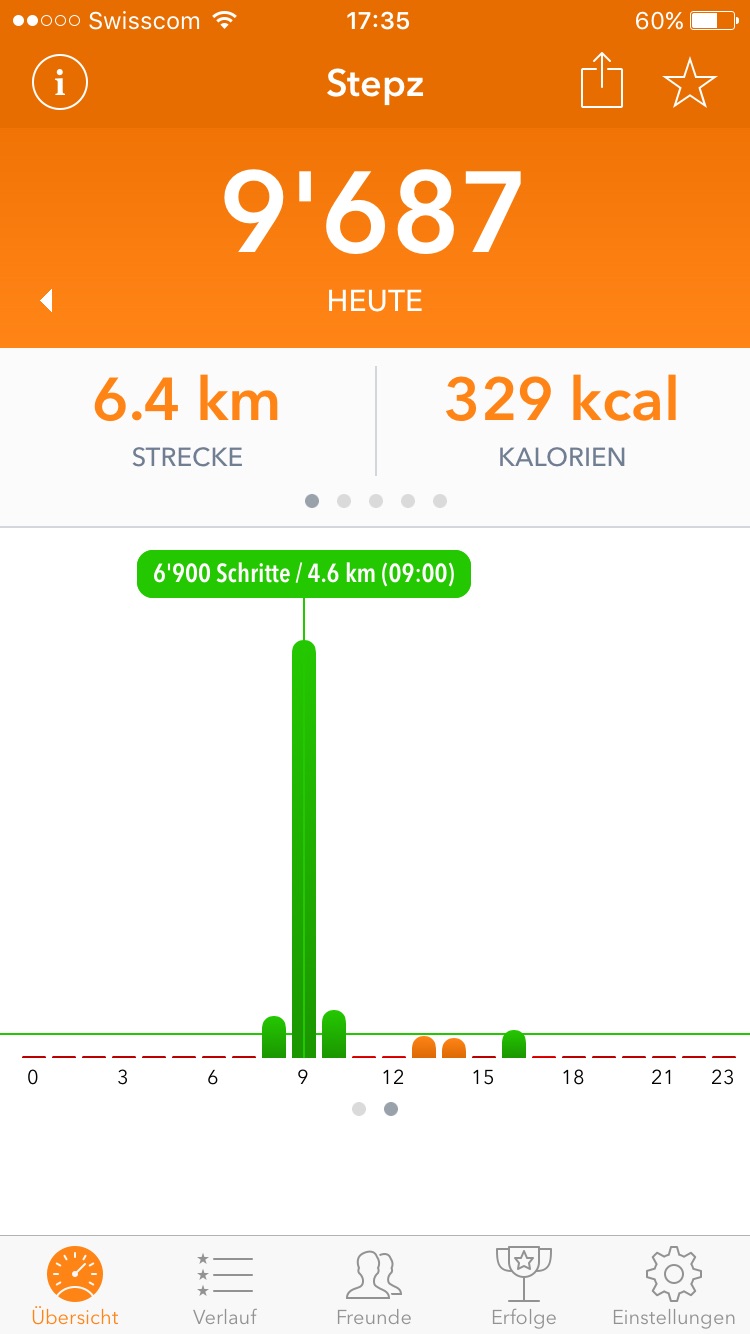Open the Freunde tab

(x=374, y=1286)
